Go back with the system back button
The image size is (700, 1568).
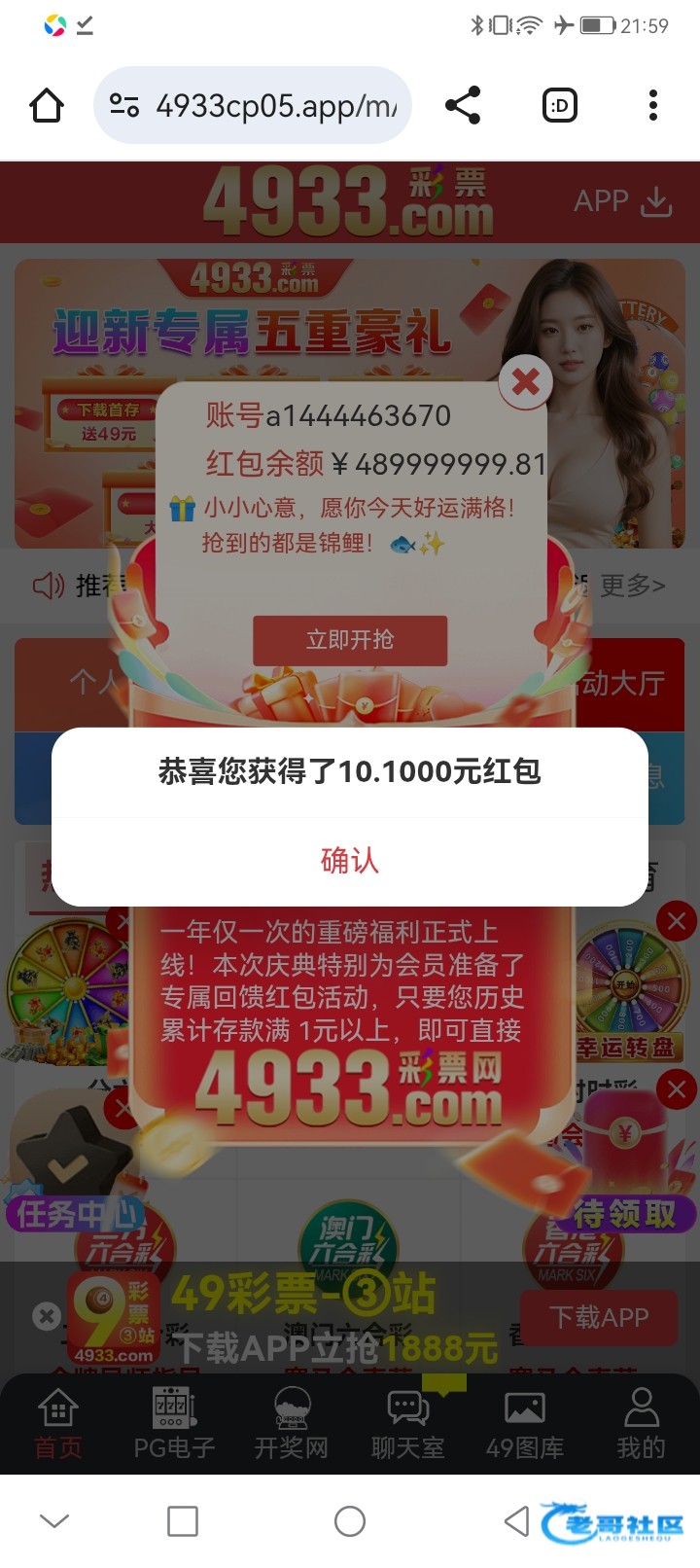coord(516,1521)
